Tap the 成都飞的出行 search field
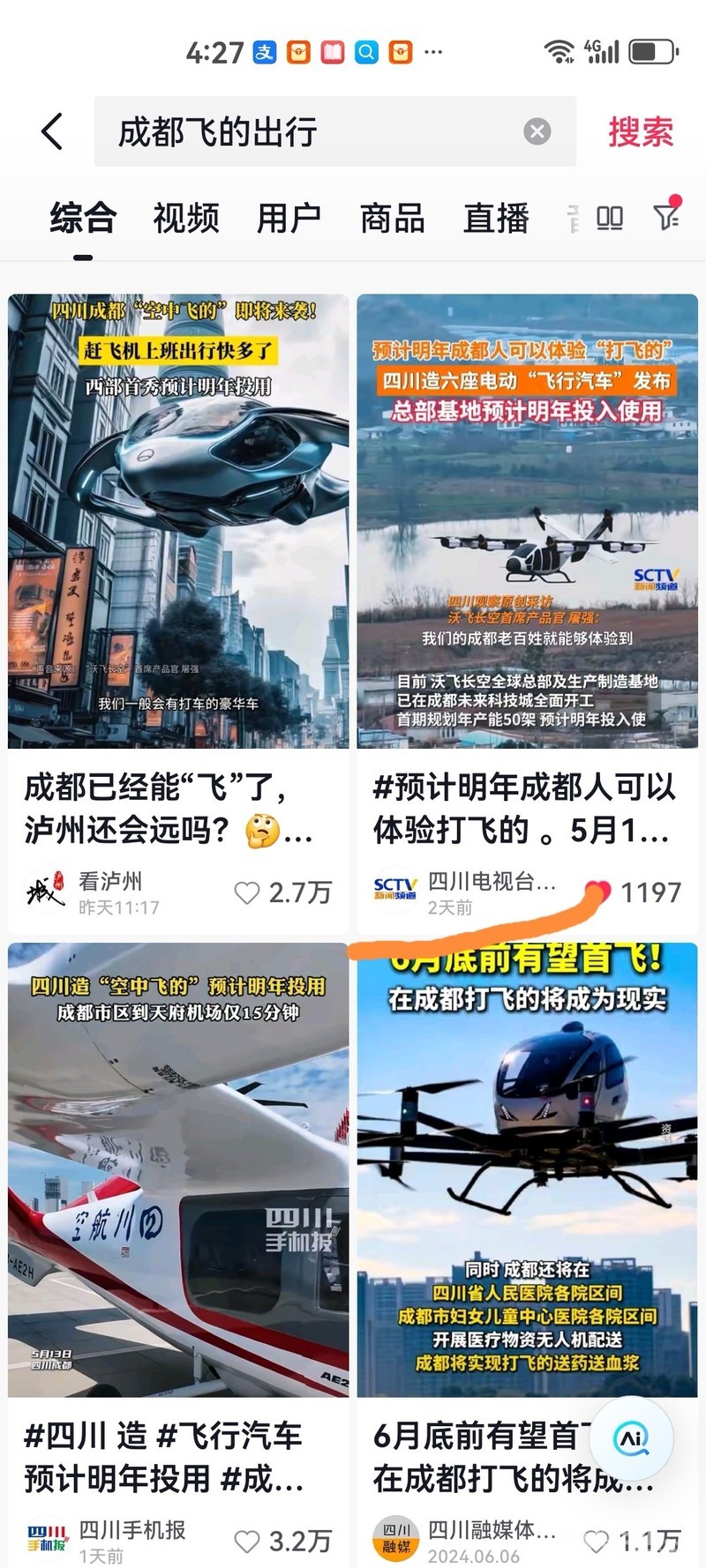The width and height of the screenshot is (706, 1568). 309,132
